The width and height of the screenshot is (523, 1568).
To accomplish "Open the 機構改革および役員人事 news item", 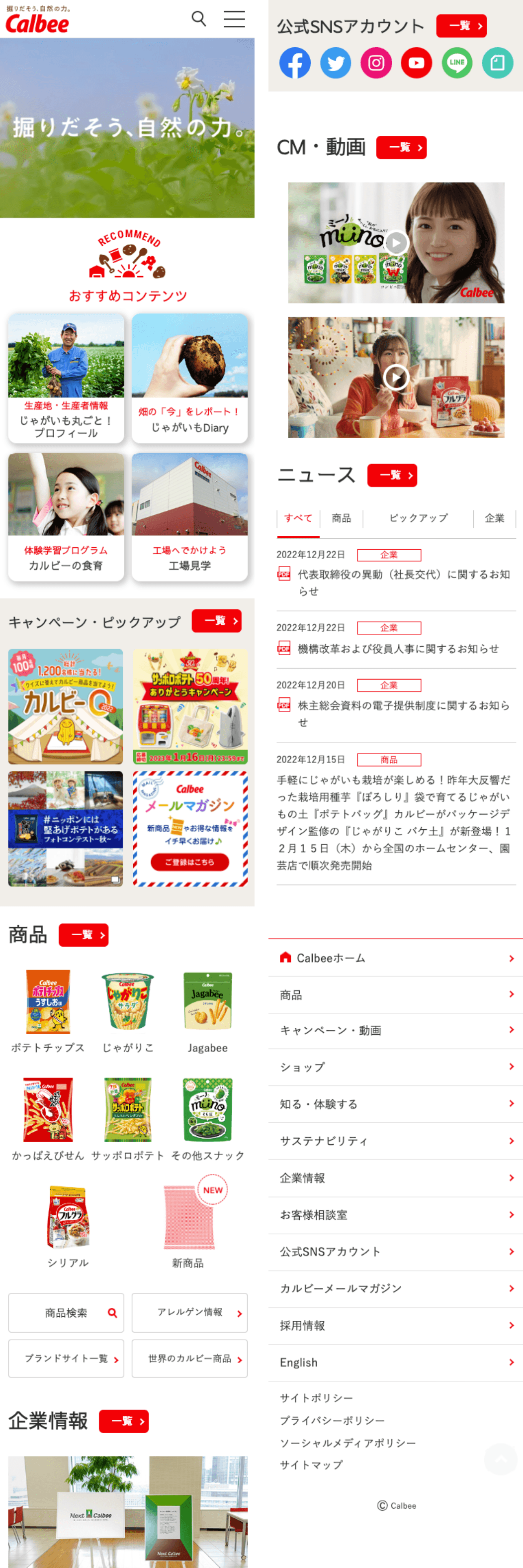I will [x=398, y=649].
